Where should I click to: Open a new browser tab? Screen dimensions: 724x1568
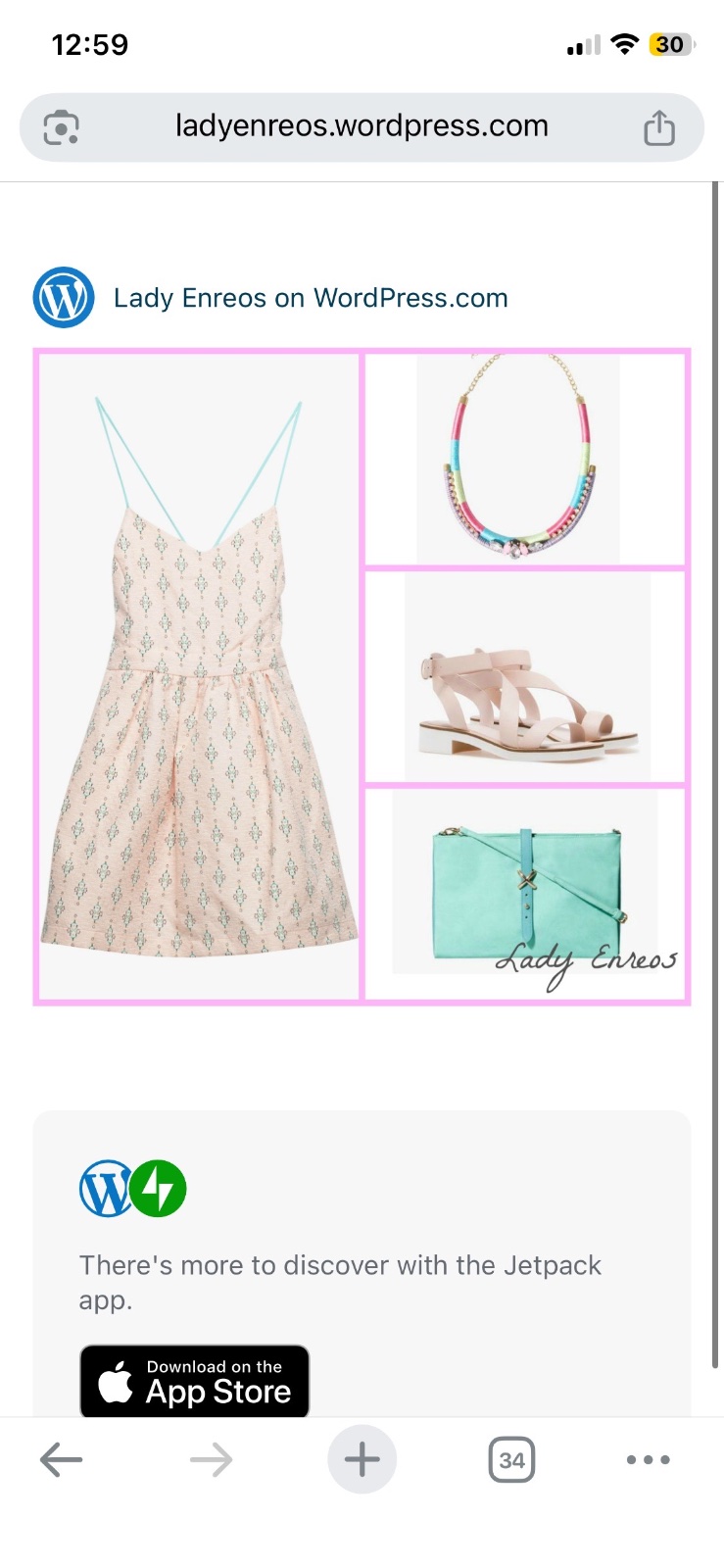click(x=362, y=1459)
